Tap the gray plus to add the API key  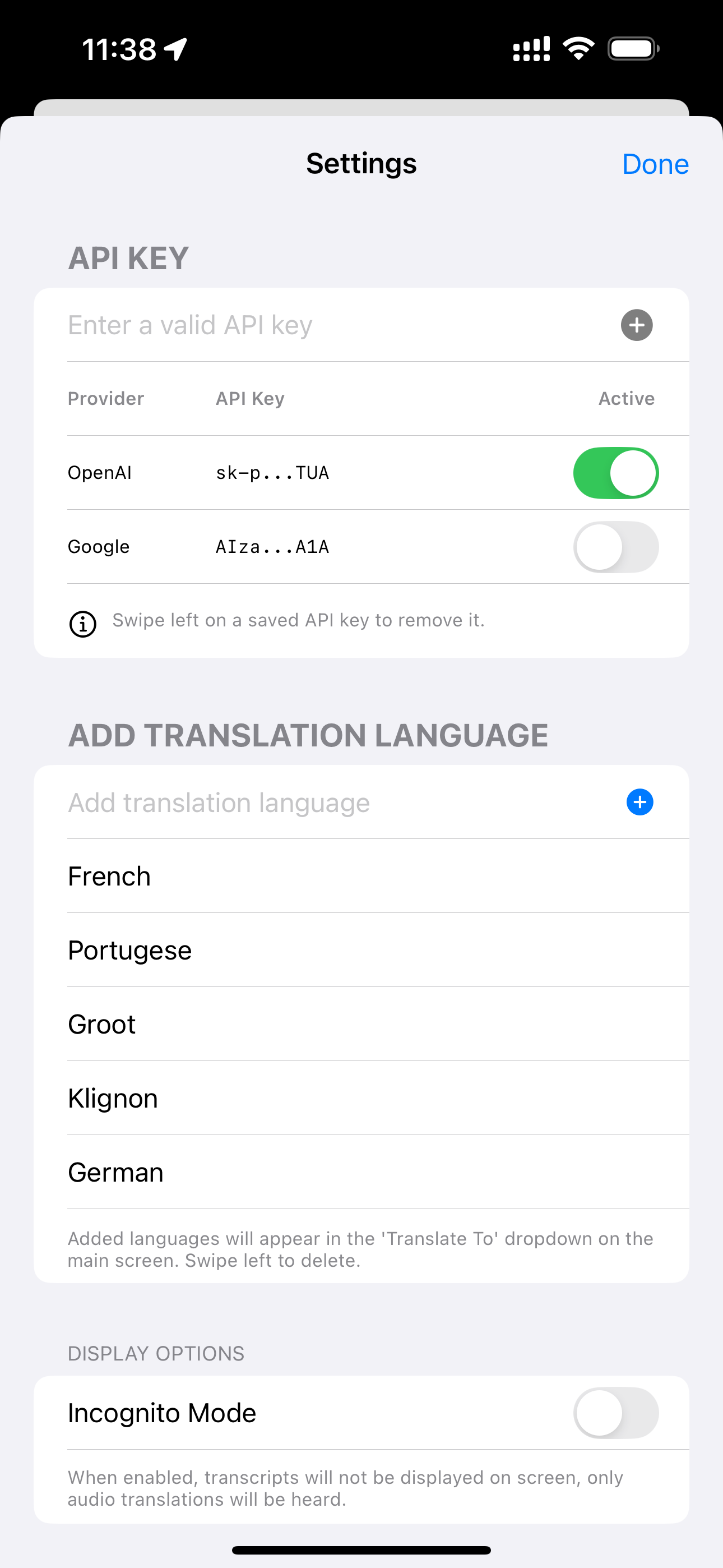[x=637, y=325]
